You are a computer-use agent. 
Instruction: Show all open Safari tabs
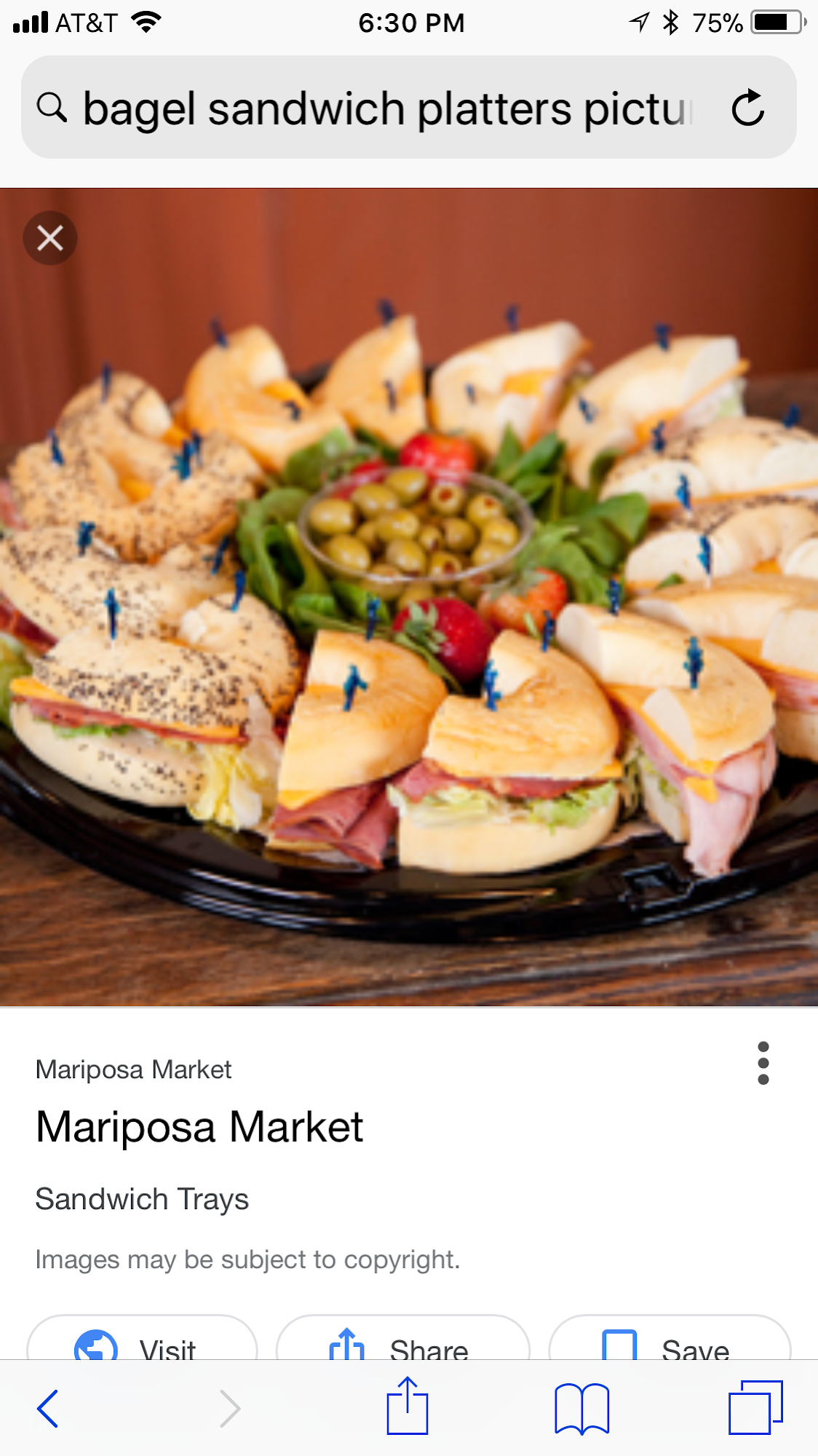(x=755, y=1408)
